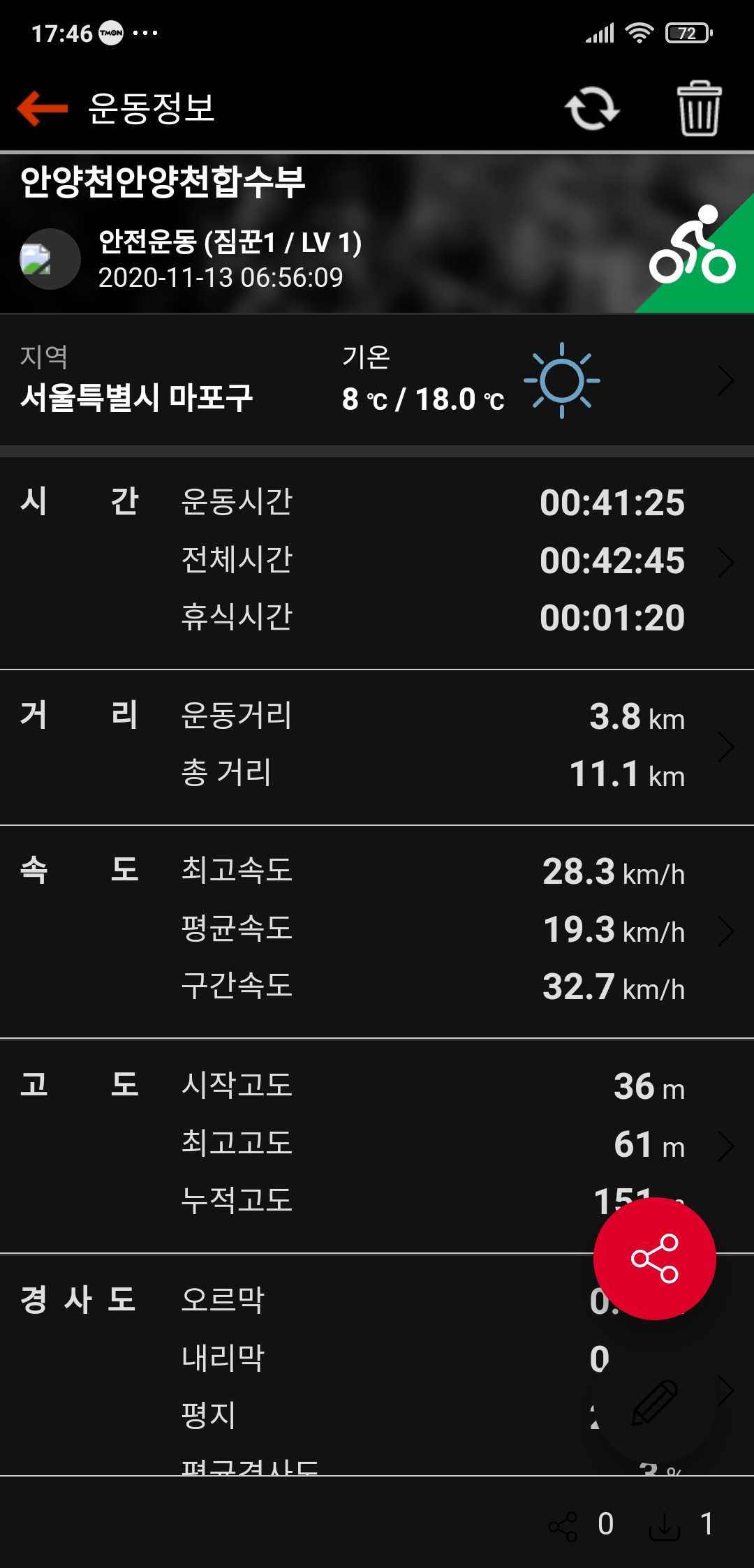Image resolution: width=754 pixels, height=1568 pixels.
Task: View the speed (속도) details
Action: (377, 931)
